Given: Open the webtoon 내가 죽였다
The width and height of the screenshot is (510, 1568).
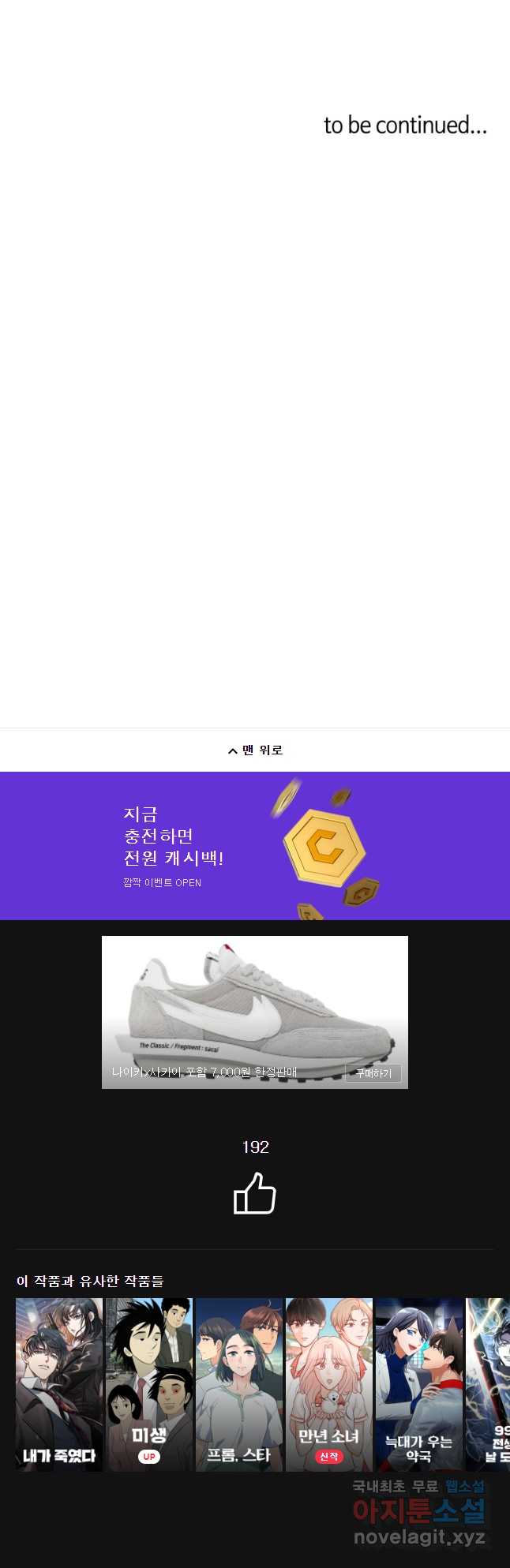Looking at the screenshot, I should pyautogui.click(x=59, y=1384).
